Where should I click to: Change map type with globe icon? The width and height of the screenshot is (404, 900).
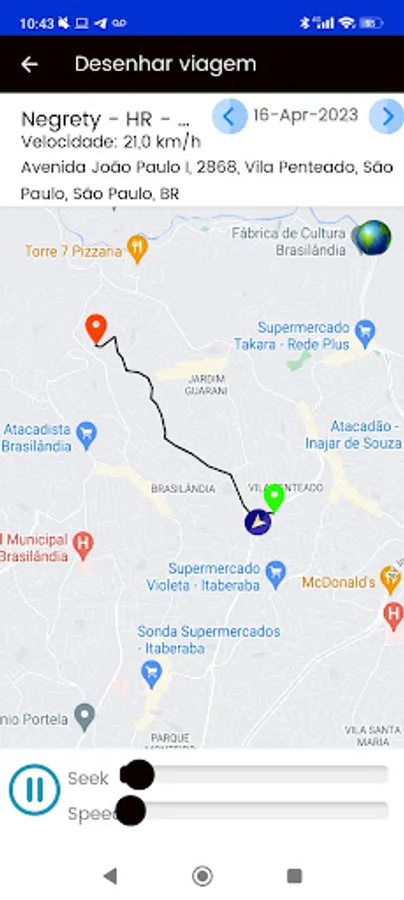[373, 238]
